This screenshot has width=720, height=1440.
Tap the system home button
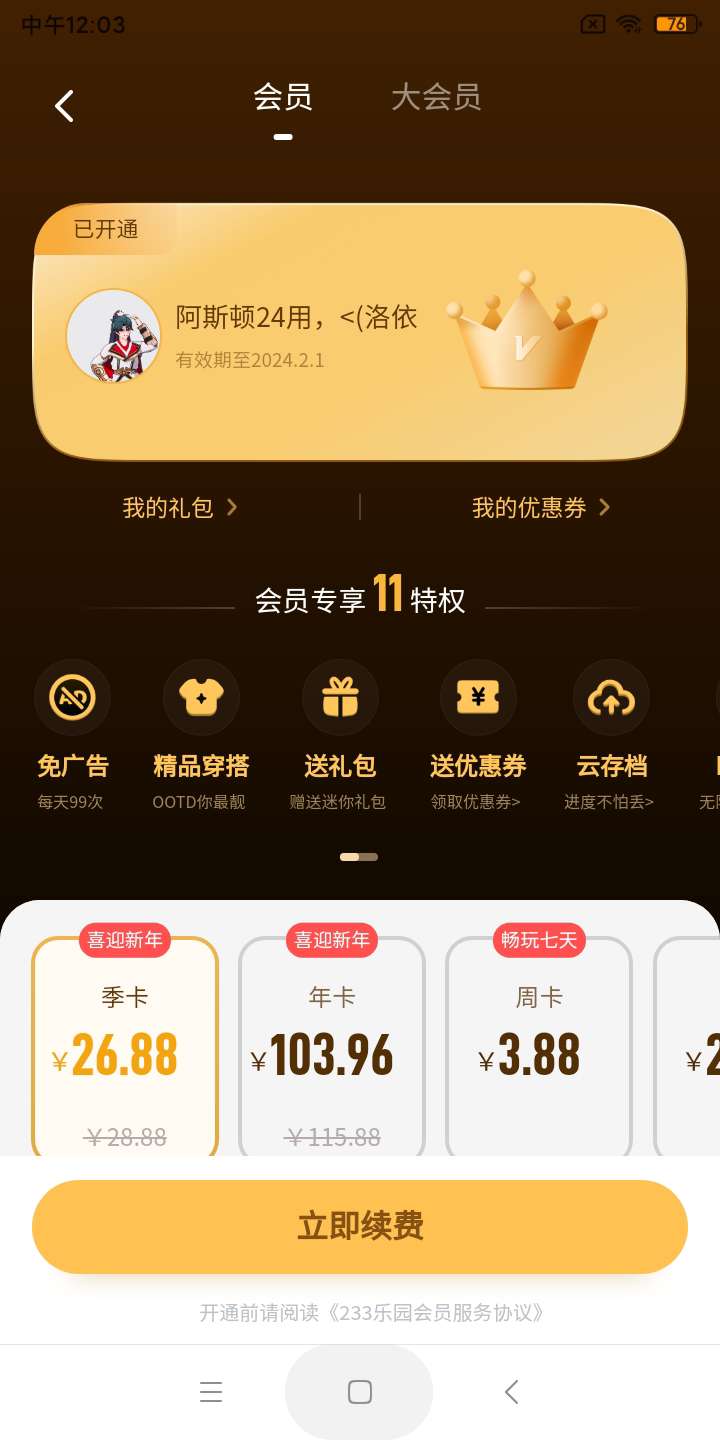tap(359, 1392)
